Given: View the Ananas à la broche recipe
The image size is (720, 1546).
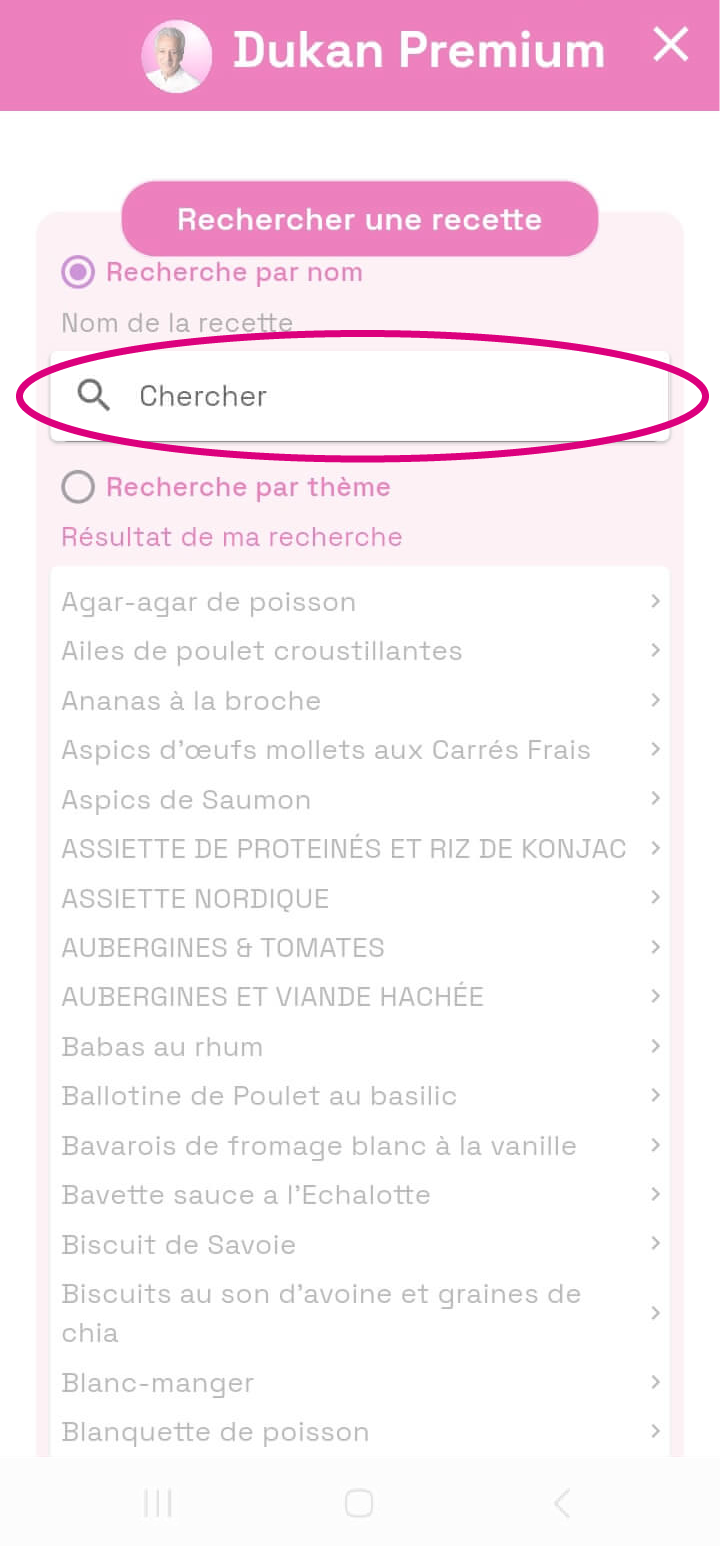Looking at the screenshot, I should (358, 701).
